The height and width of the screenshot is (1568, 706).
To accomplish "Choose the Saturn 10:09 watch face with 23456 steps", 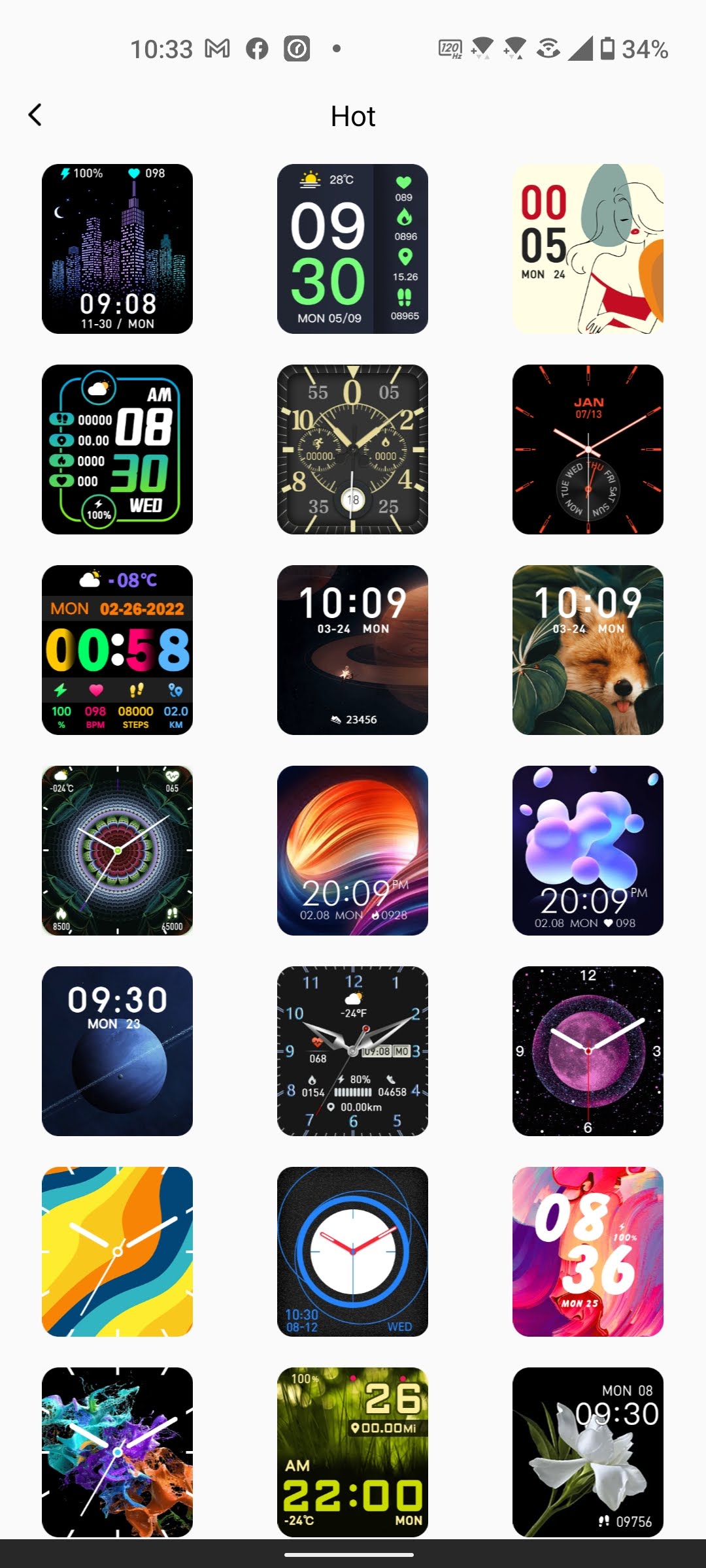I will point(353,650).
